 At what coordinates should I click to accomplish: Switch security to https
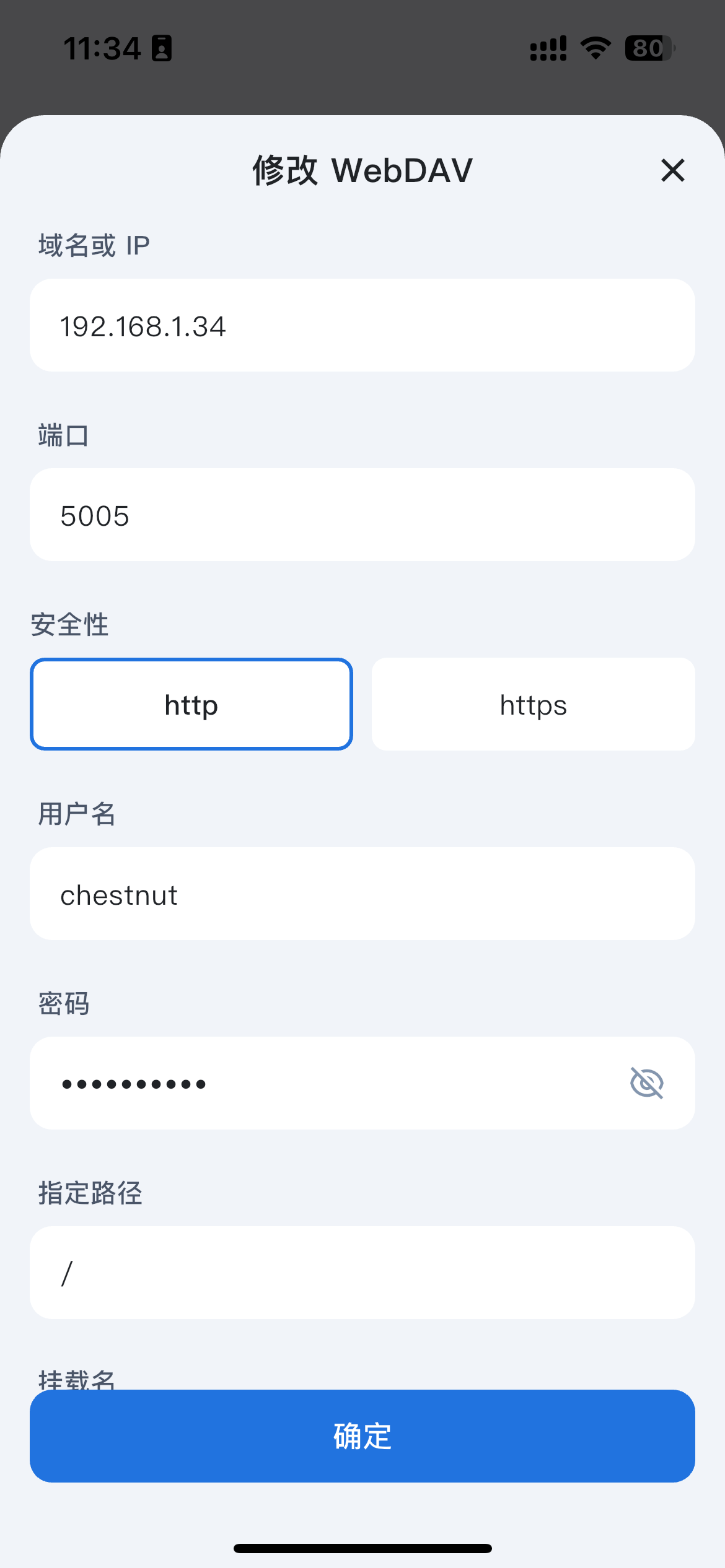[x=533, y=705]
